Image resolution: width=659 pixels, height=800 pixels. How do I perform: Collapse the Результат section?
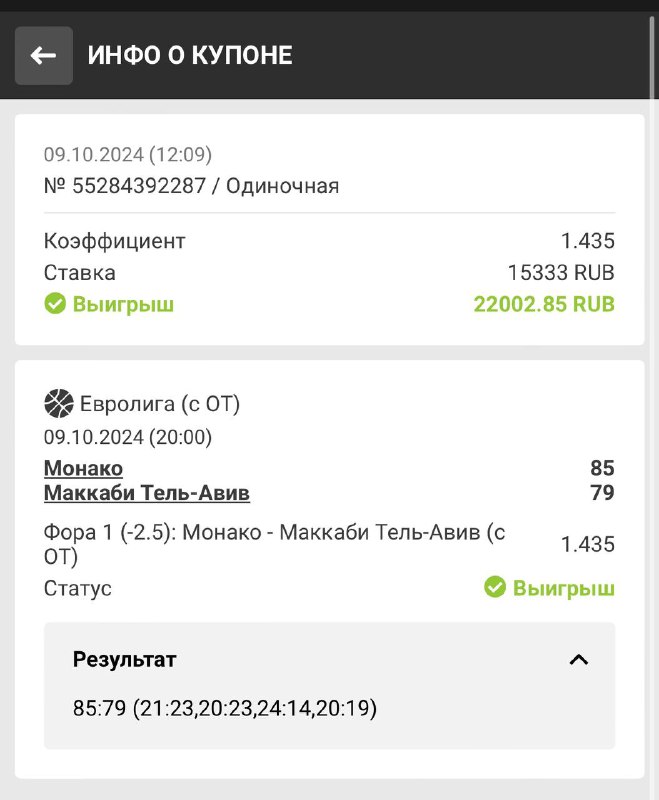point(578,660)
